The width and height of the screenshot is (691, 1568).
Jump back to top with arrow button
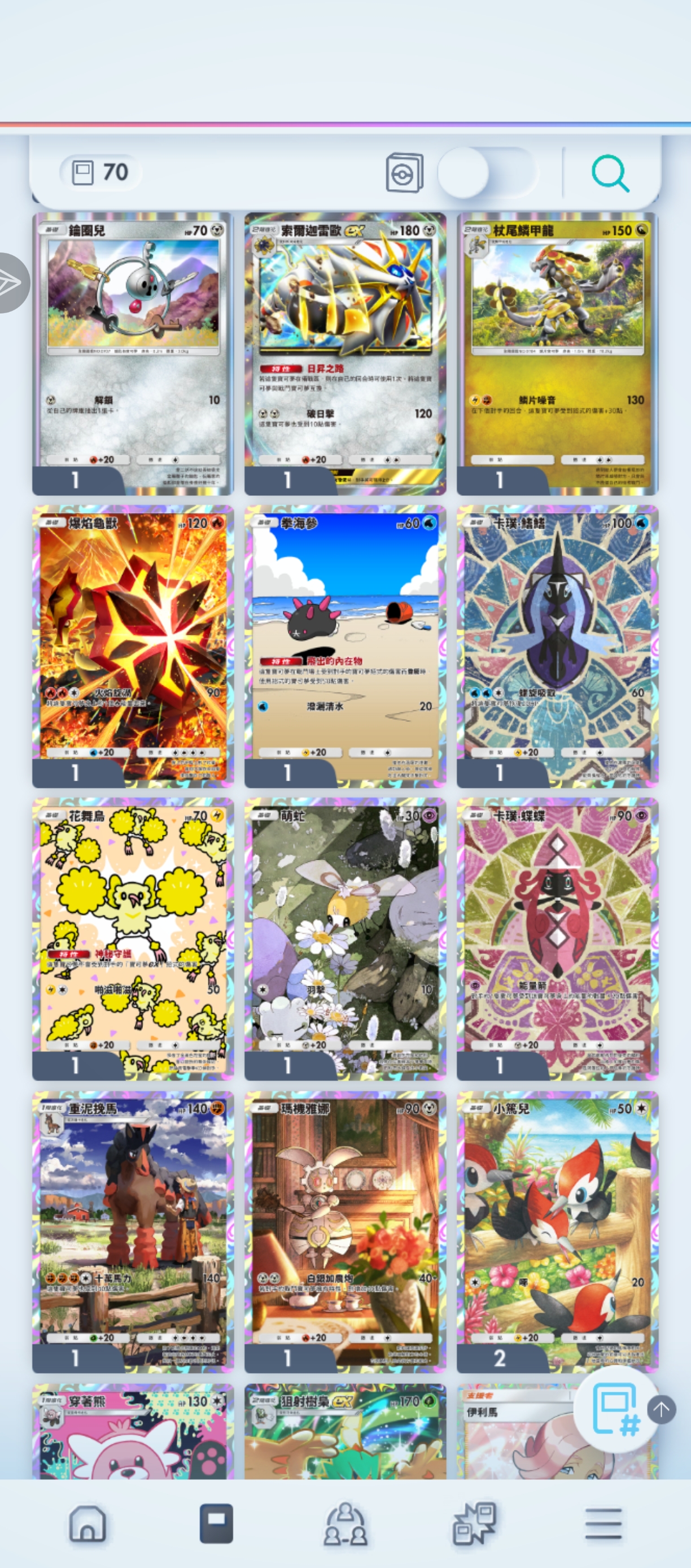click(661, 1409)
